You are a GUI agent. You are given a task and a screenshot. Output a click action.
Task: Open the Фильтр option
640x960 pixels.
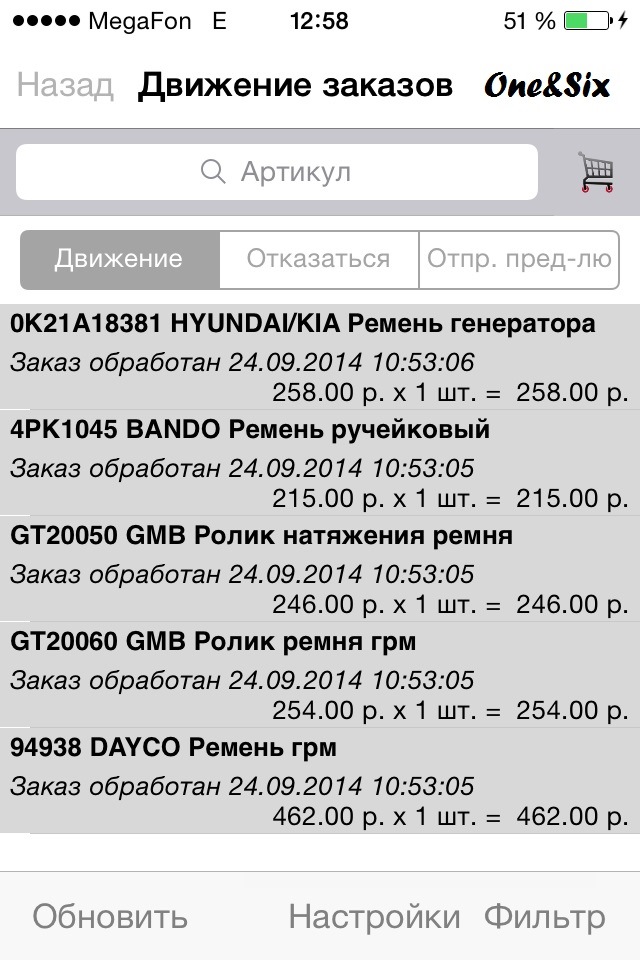545,916
